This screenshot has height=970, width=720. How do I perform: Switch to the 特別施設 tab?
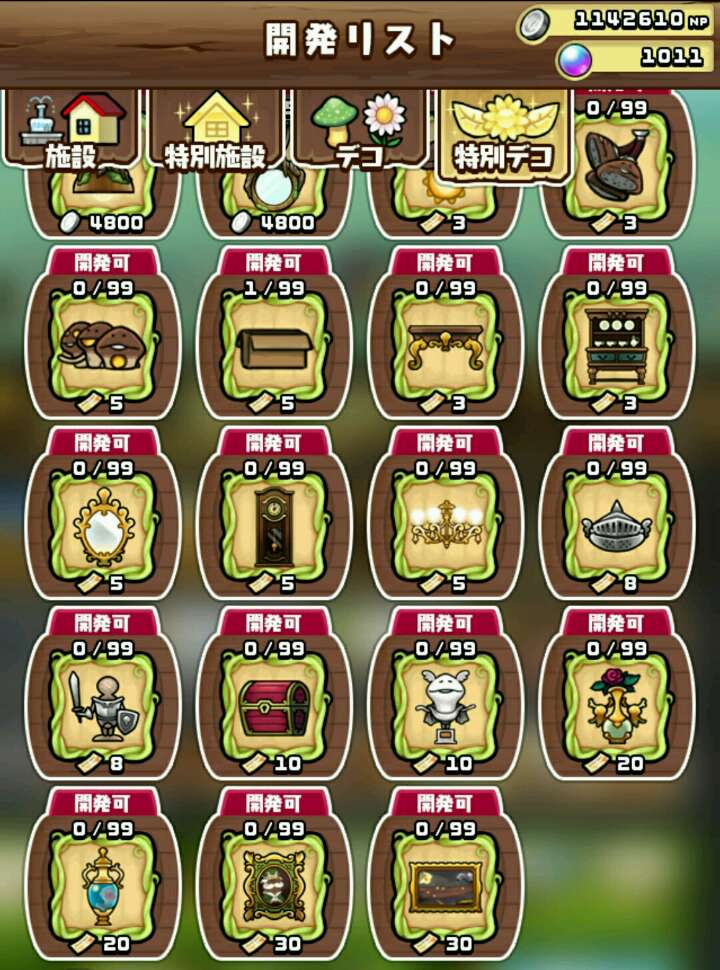coord(217,130)
